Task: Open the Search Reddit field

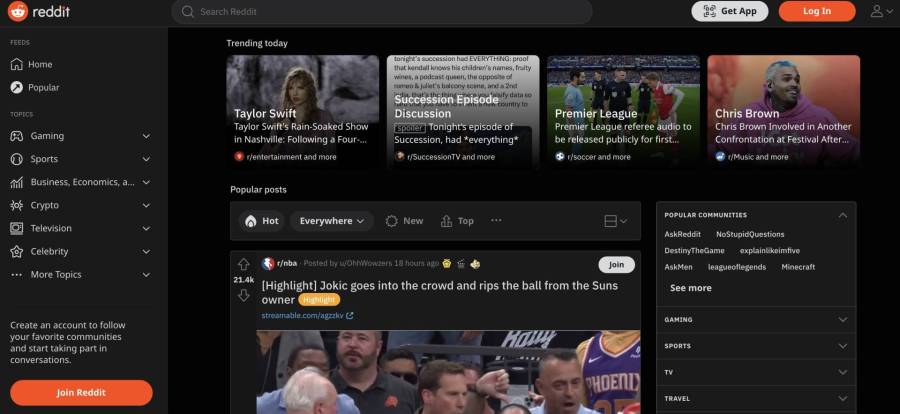Action: point(380,12)
